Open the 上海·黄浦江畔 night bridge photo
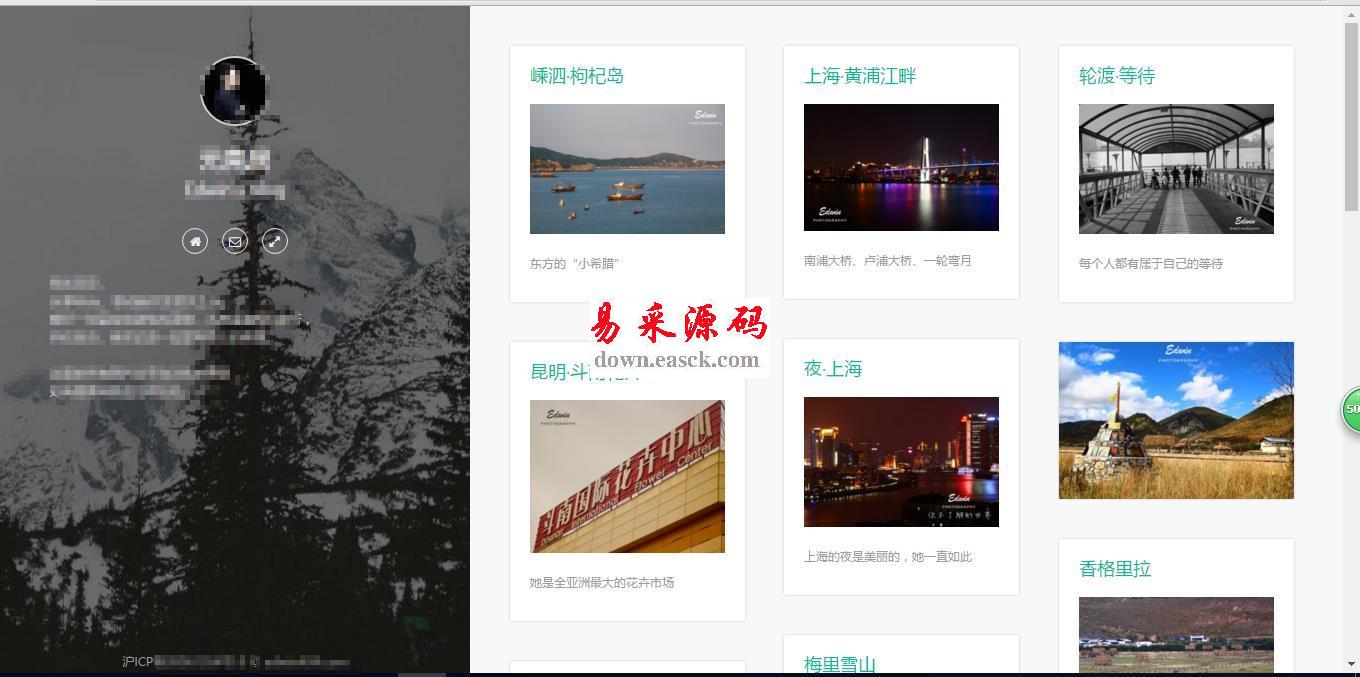1360x677 pixels. click(x=901, y=167)
